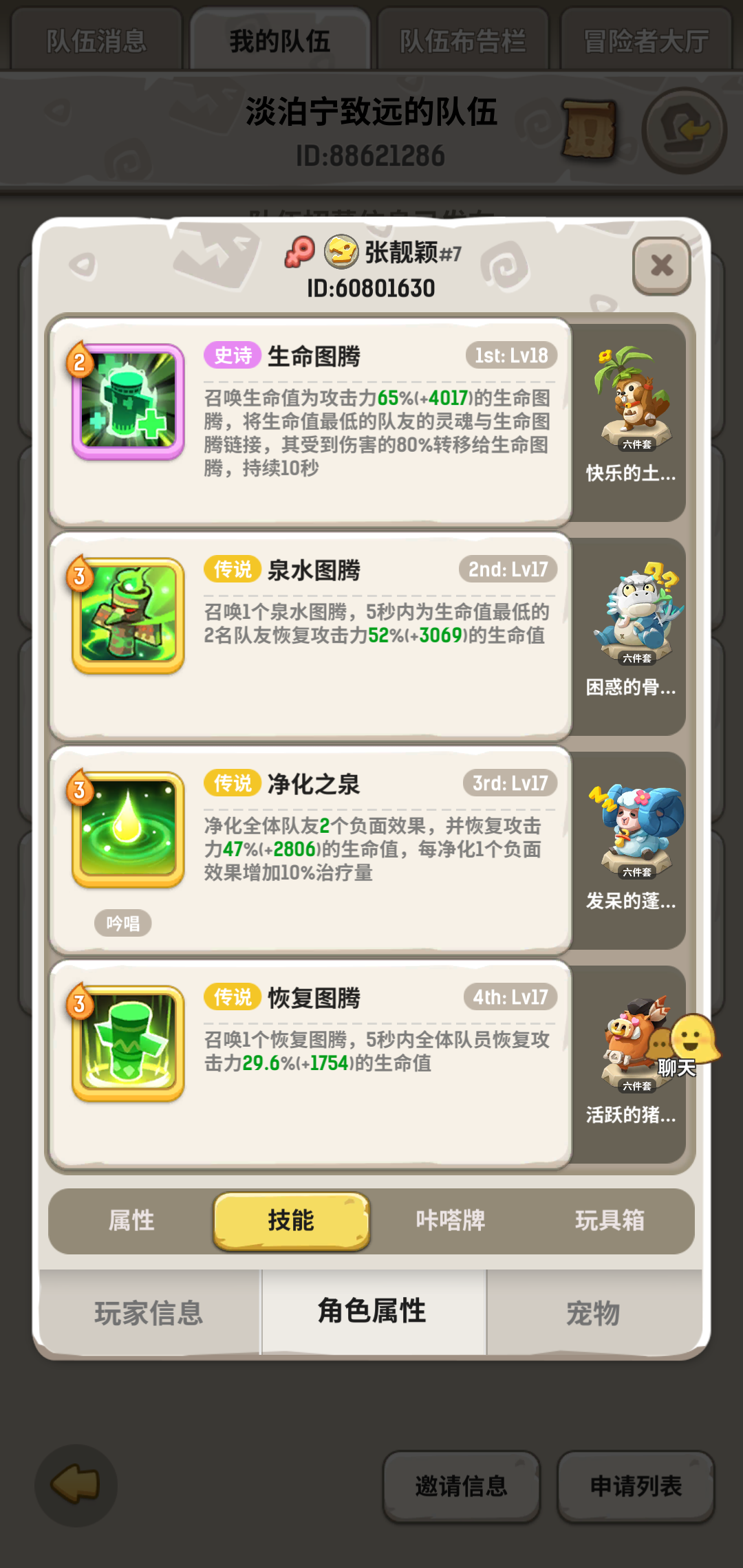Viewport: 743px width, 1568px height.
Task: View the 快乐的土… pet set
Action: click(632, 420)
